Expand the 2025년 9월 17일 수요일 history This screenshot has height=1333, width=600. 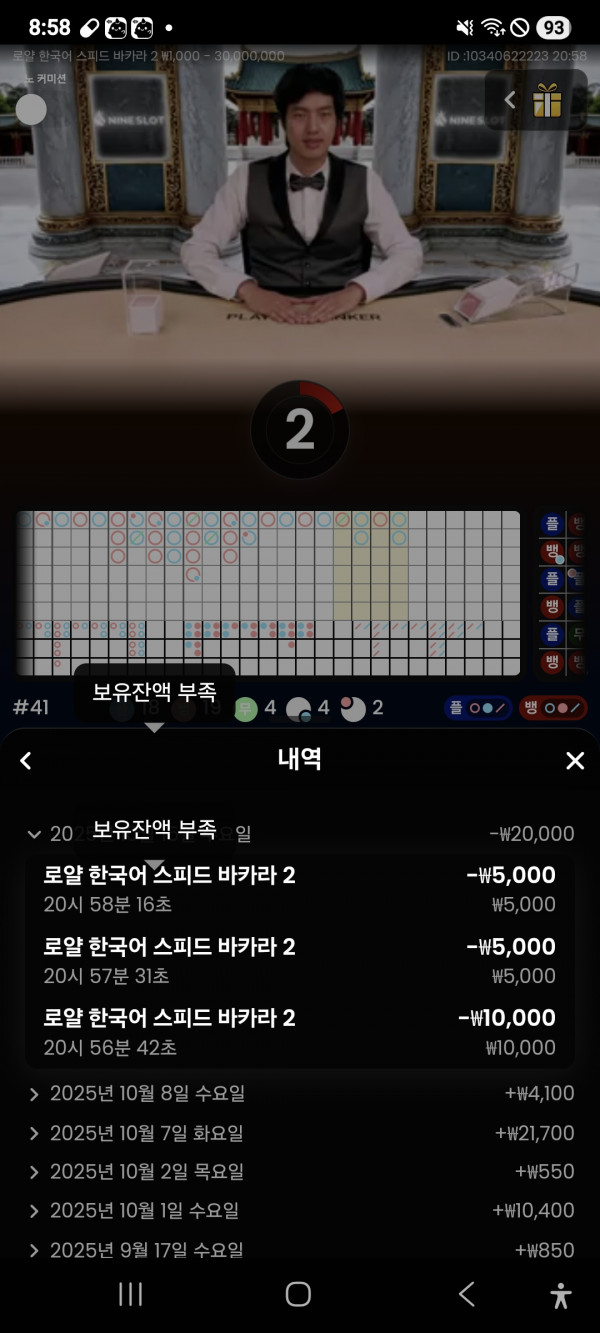coord(300,1249)
